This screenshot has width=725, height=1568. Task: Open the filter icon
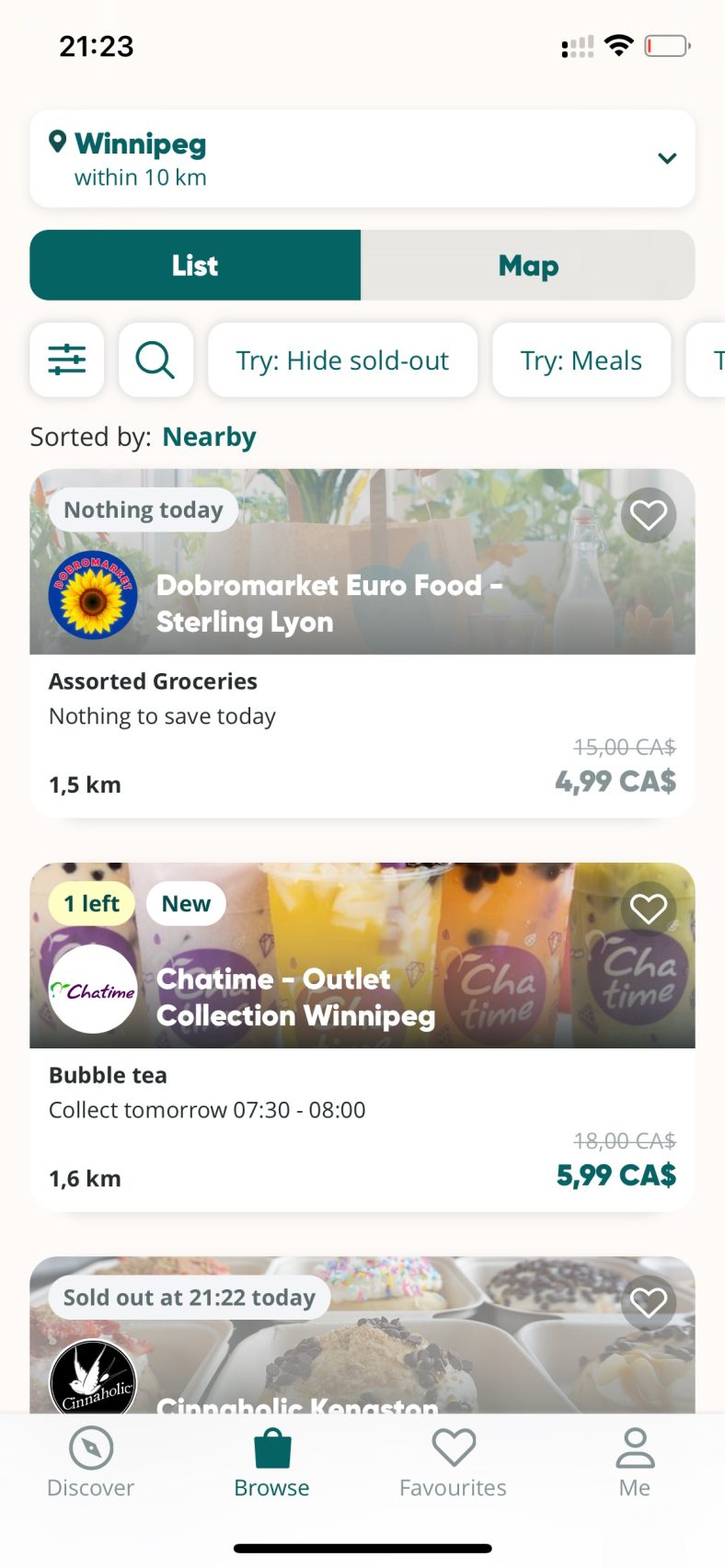click(x=66, y=360)
